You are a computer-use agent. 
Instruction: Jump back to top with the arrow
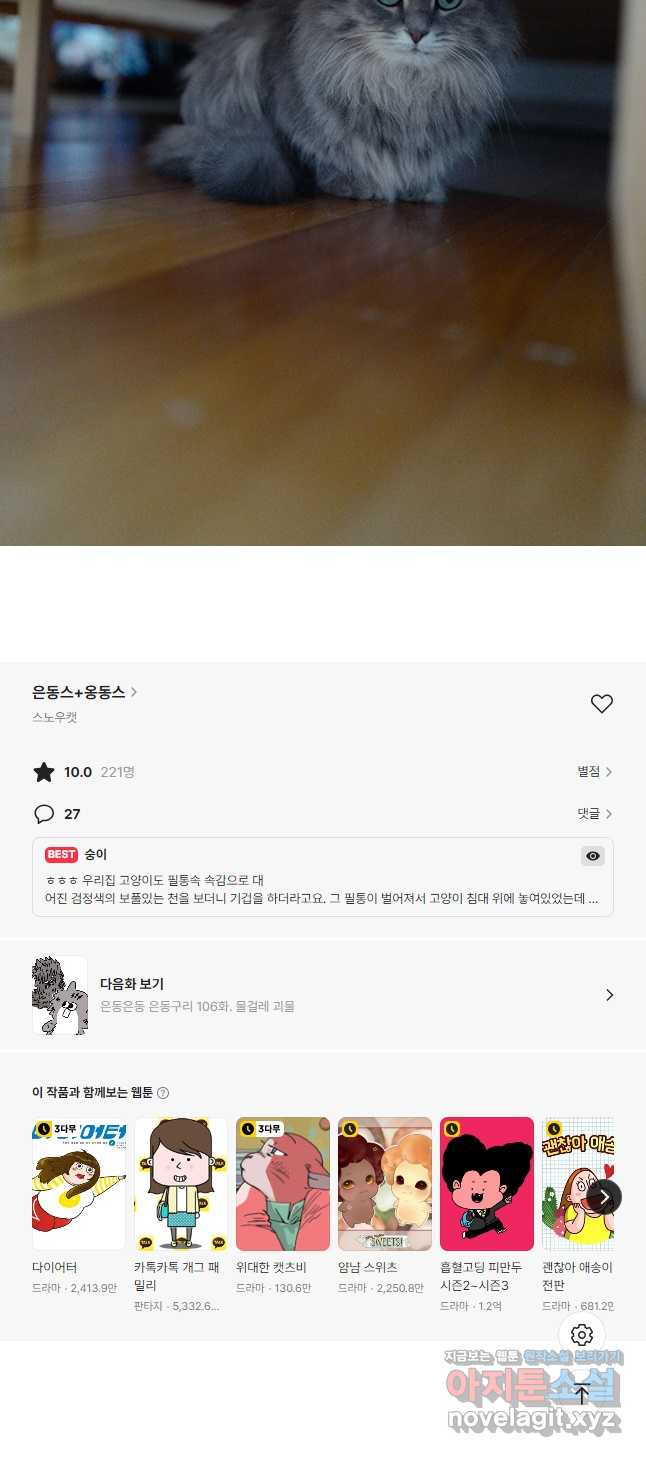pyautogui.click(x=582, y=1394)
